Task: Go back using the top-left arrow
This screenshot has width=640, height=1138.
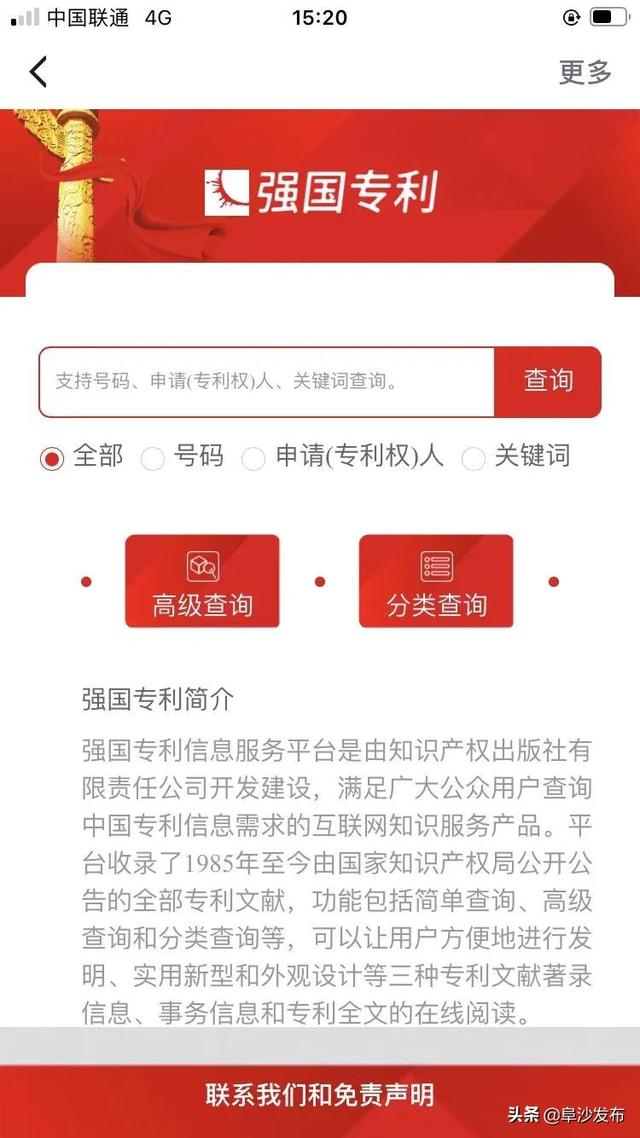Action: pos(38,72)
